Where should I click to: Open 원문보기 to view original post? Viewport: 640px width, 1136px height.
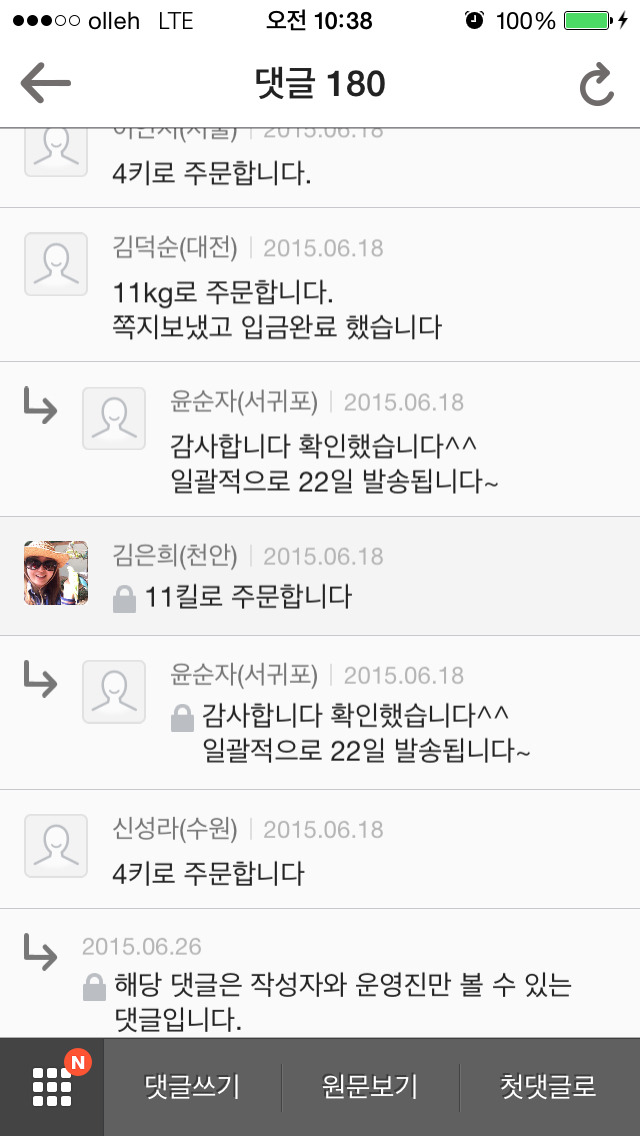[x=370, y=1087]
